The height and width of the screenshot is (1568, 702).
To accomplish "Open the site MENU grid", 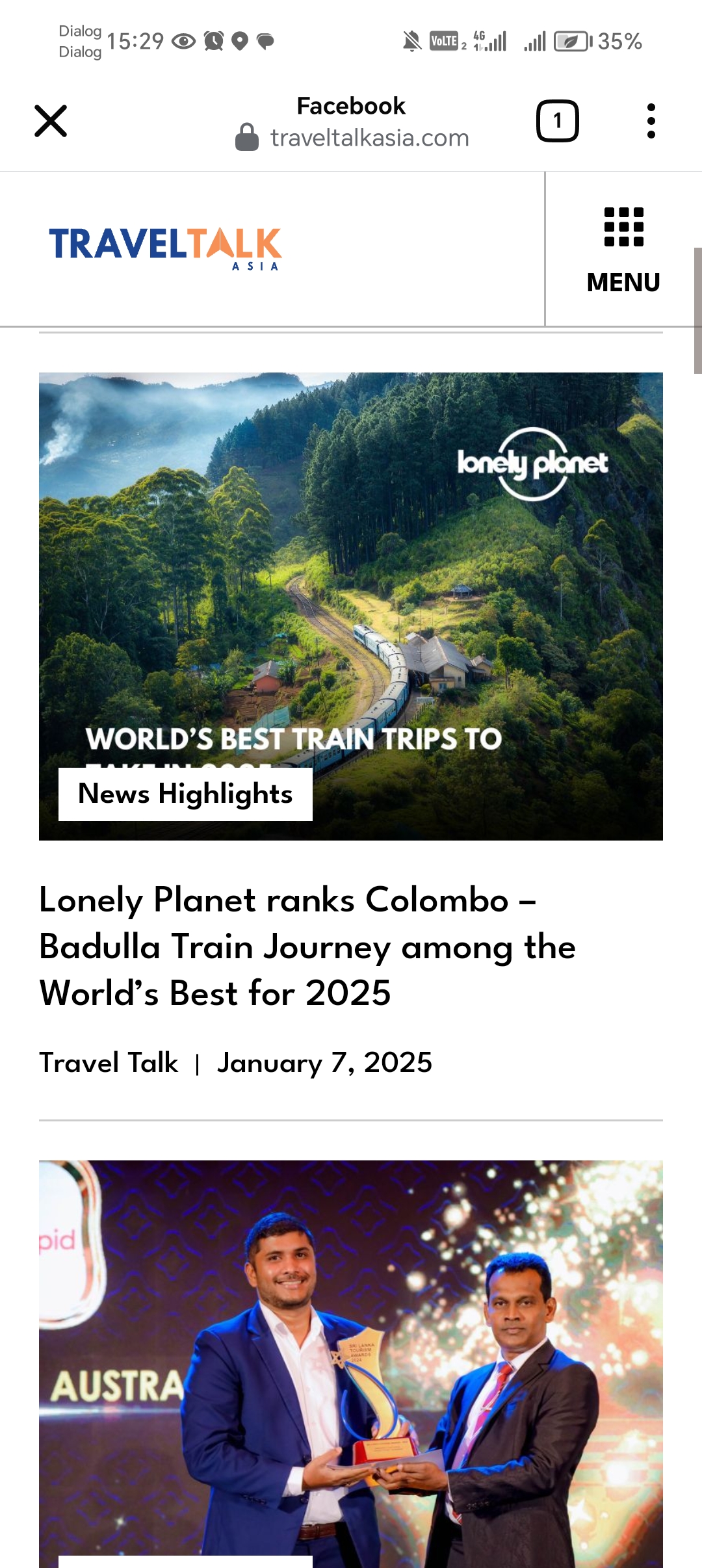I will (623, 249).
